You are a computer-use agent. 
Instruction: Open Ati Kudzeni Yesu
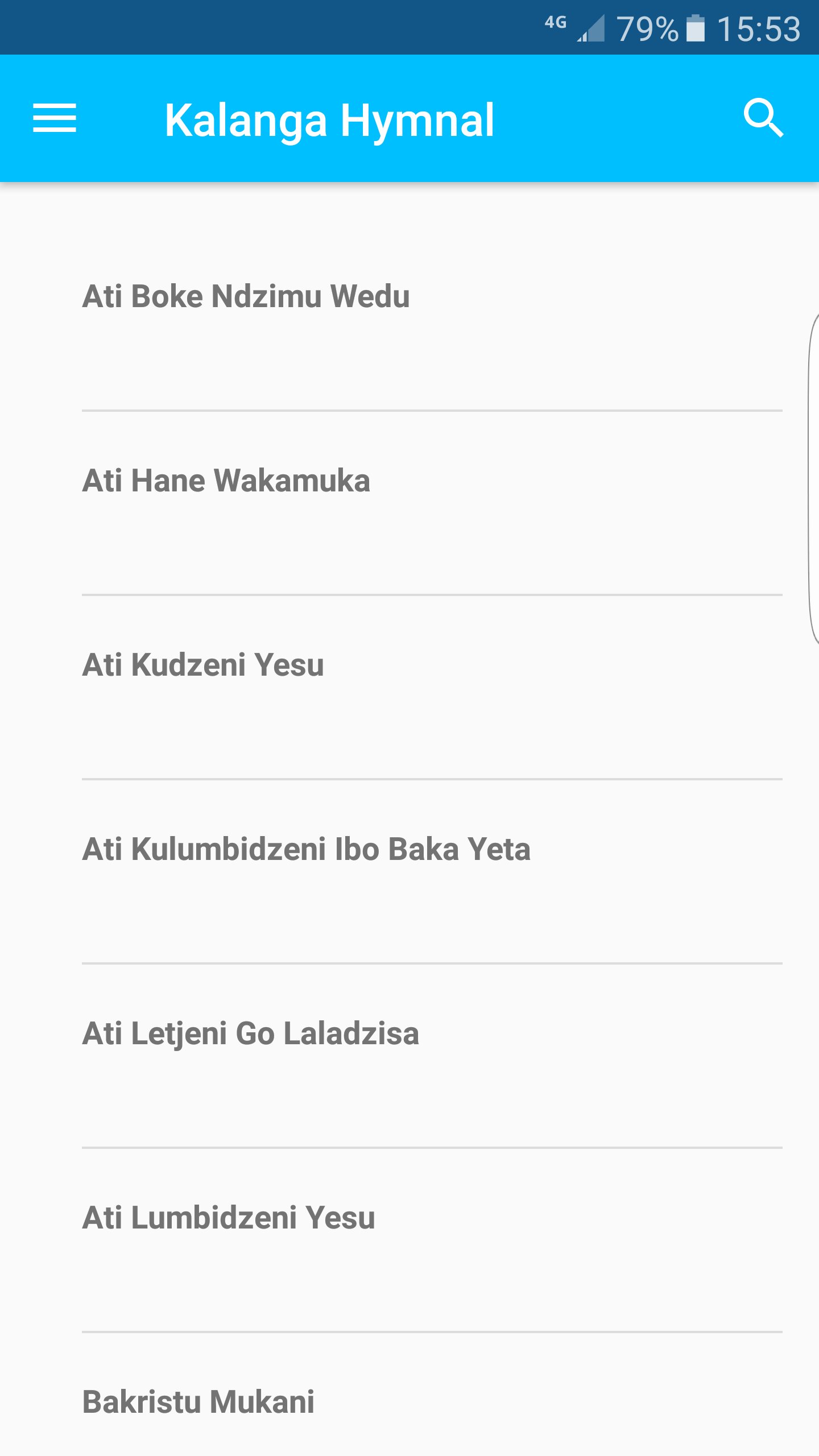[x=204, y=664]
